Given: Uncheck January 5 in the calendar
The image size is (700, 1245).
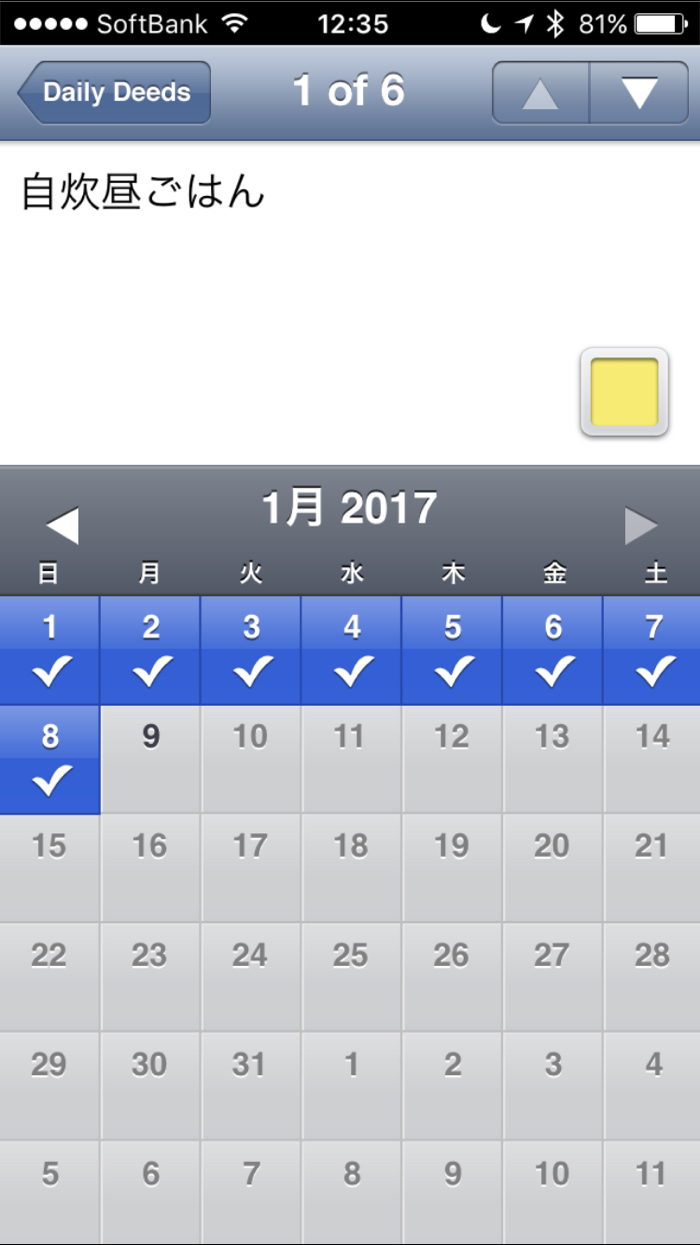Looking at the screenshot, I should point(453,651).
